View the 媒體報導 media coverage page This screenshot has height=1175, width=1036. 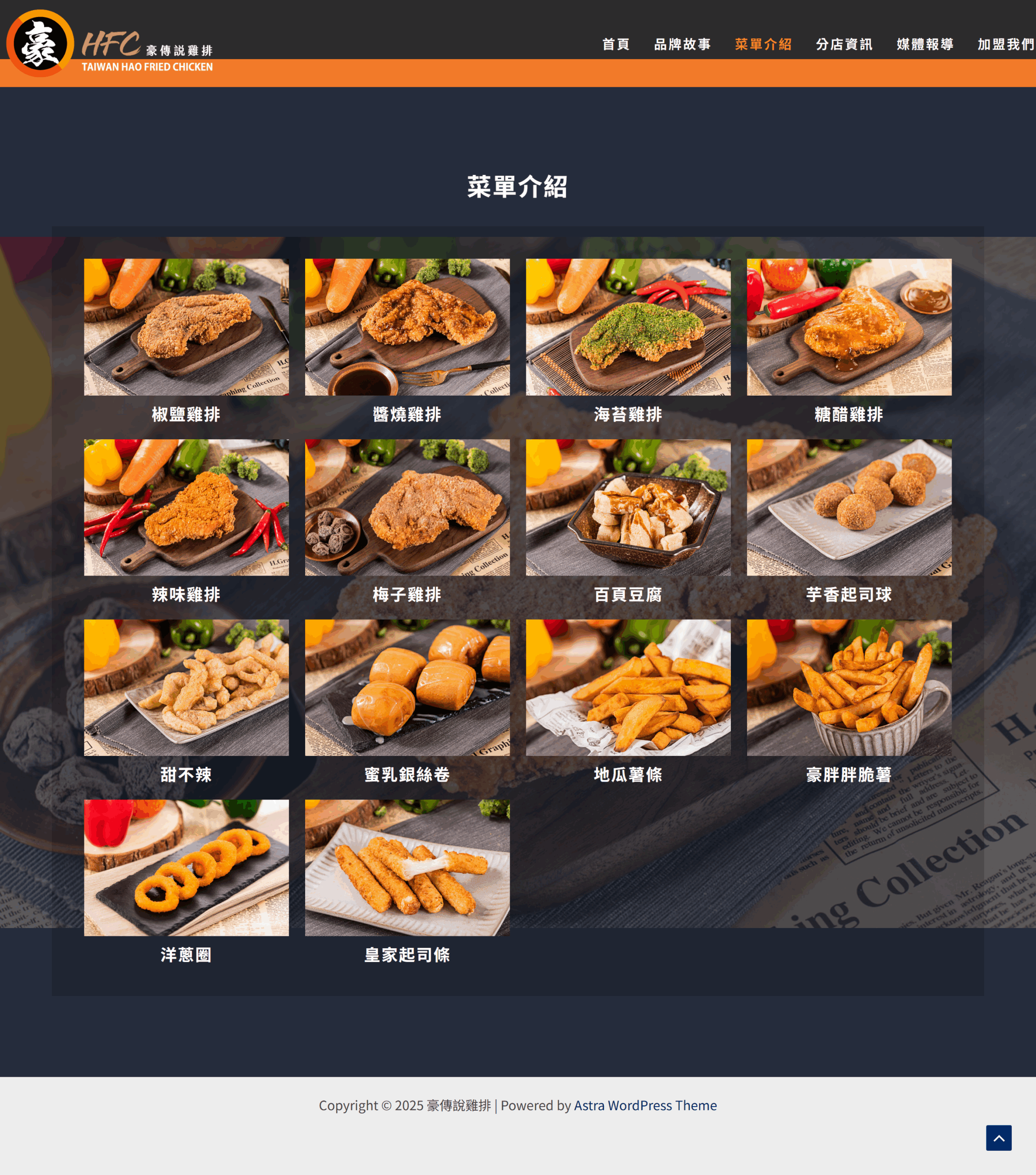click(x=925, y=44)
